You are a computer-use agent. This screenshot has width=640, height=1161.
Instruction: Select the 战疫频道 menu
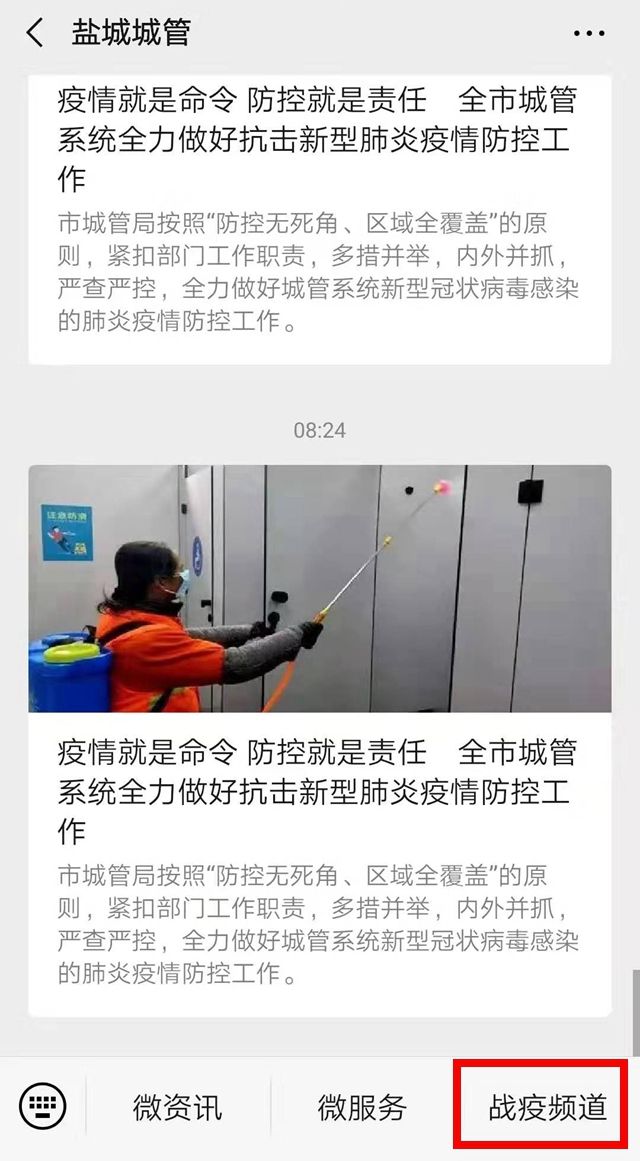(547, 1107)
